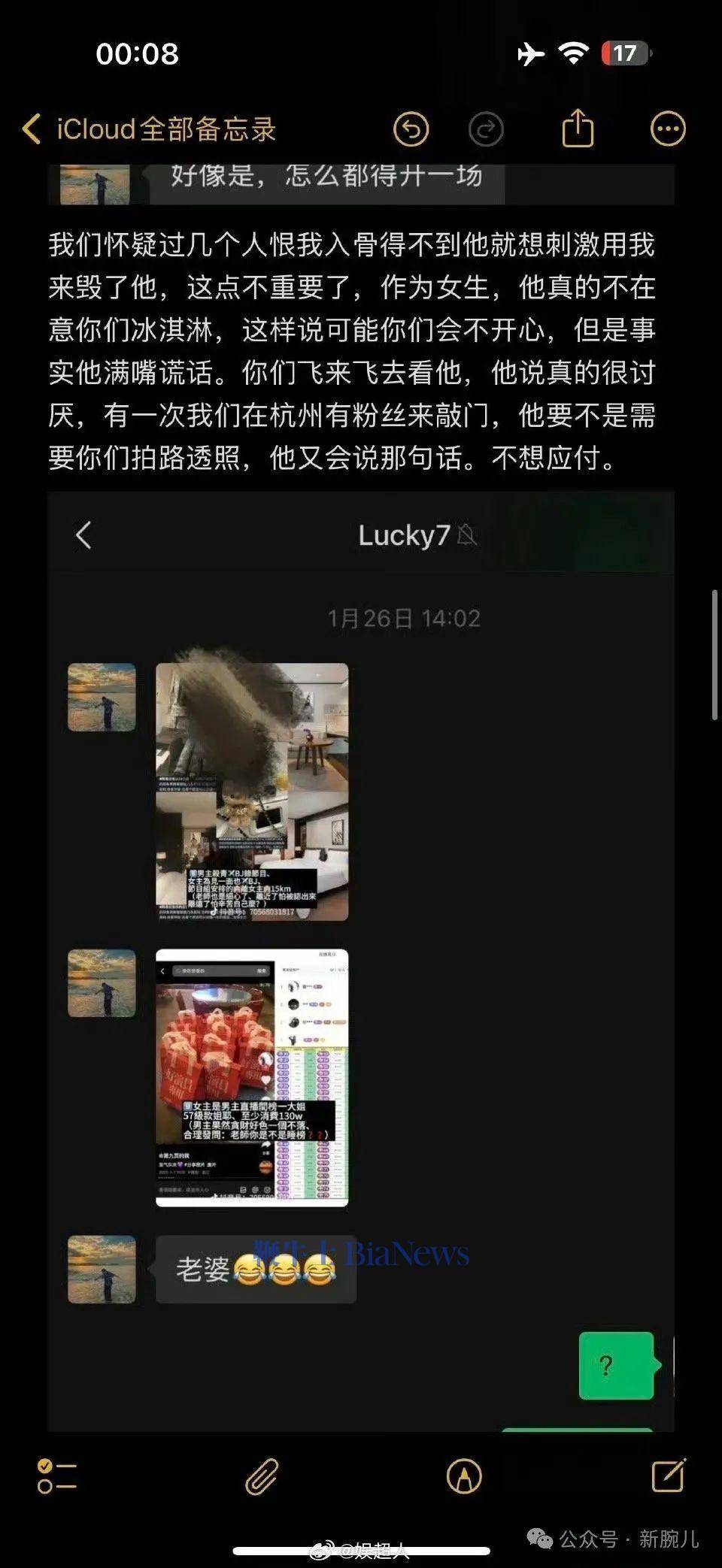
Task: Open the embedded Lucky7 chat screenshot
Action: (361, 962)
